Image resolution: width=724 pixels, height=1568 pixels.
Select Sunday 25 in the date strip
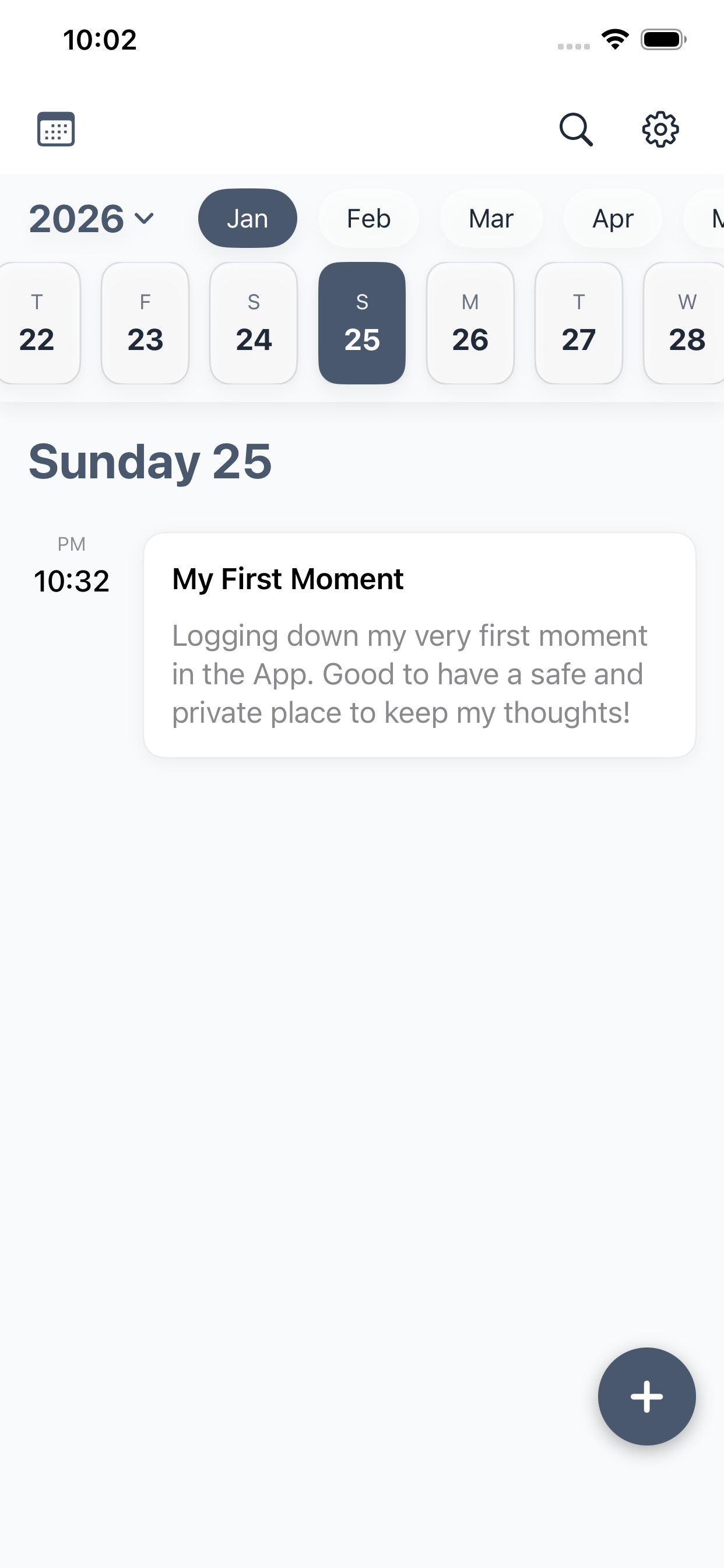362,323
